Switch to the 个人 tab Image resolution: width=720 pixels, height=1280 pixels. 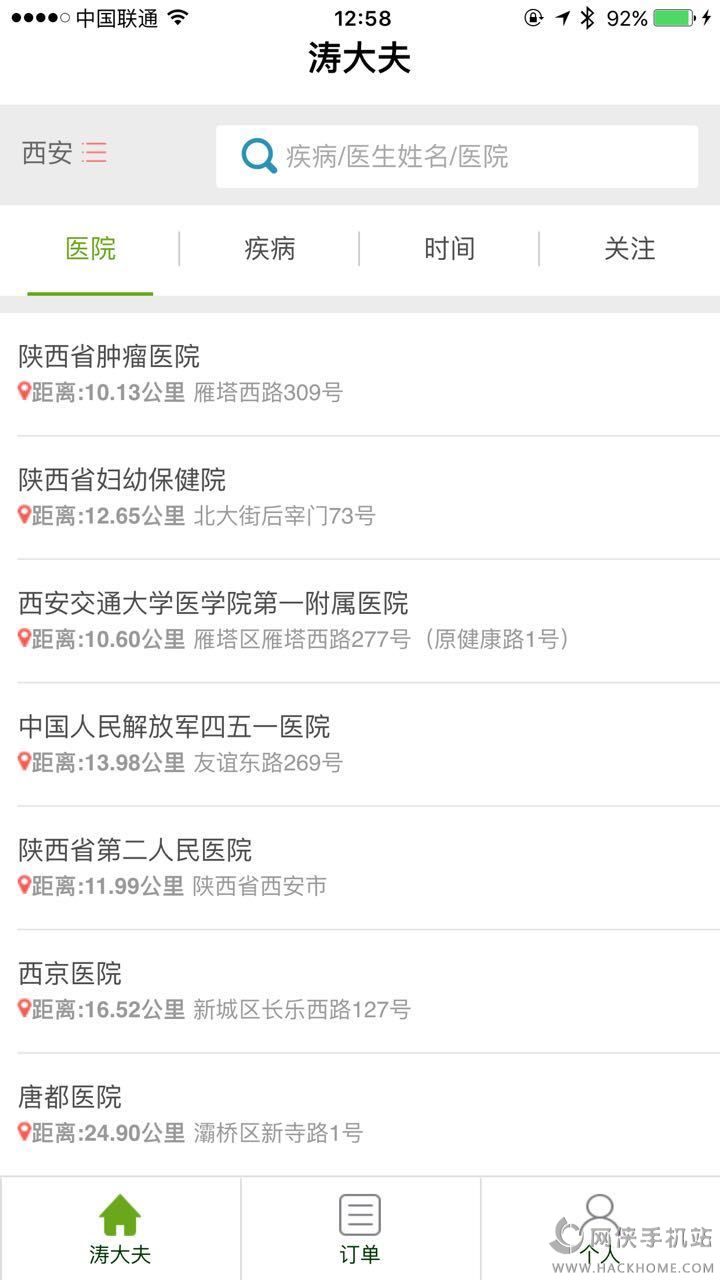pyautogui.click(x=600, y=1230)
